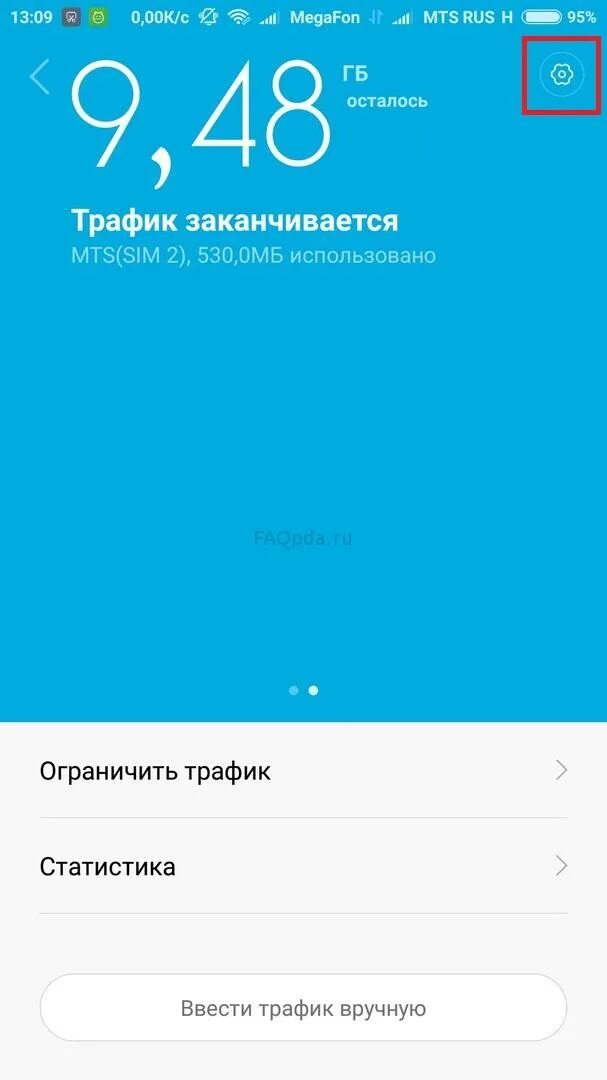Go back with the top-left arrow
Viewport: 607px width, 1080px height.
tap(39, 76)
